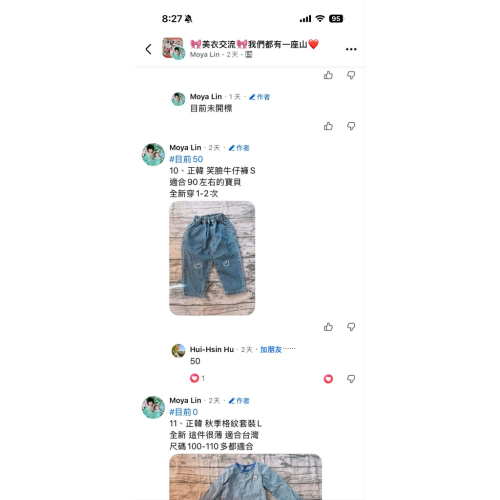Like the 目前未開標 comment
The height and width of the screenshot is (500, 500).
coord(328,126)
